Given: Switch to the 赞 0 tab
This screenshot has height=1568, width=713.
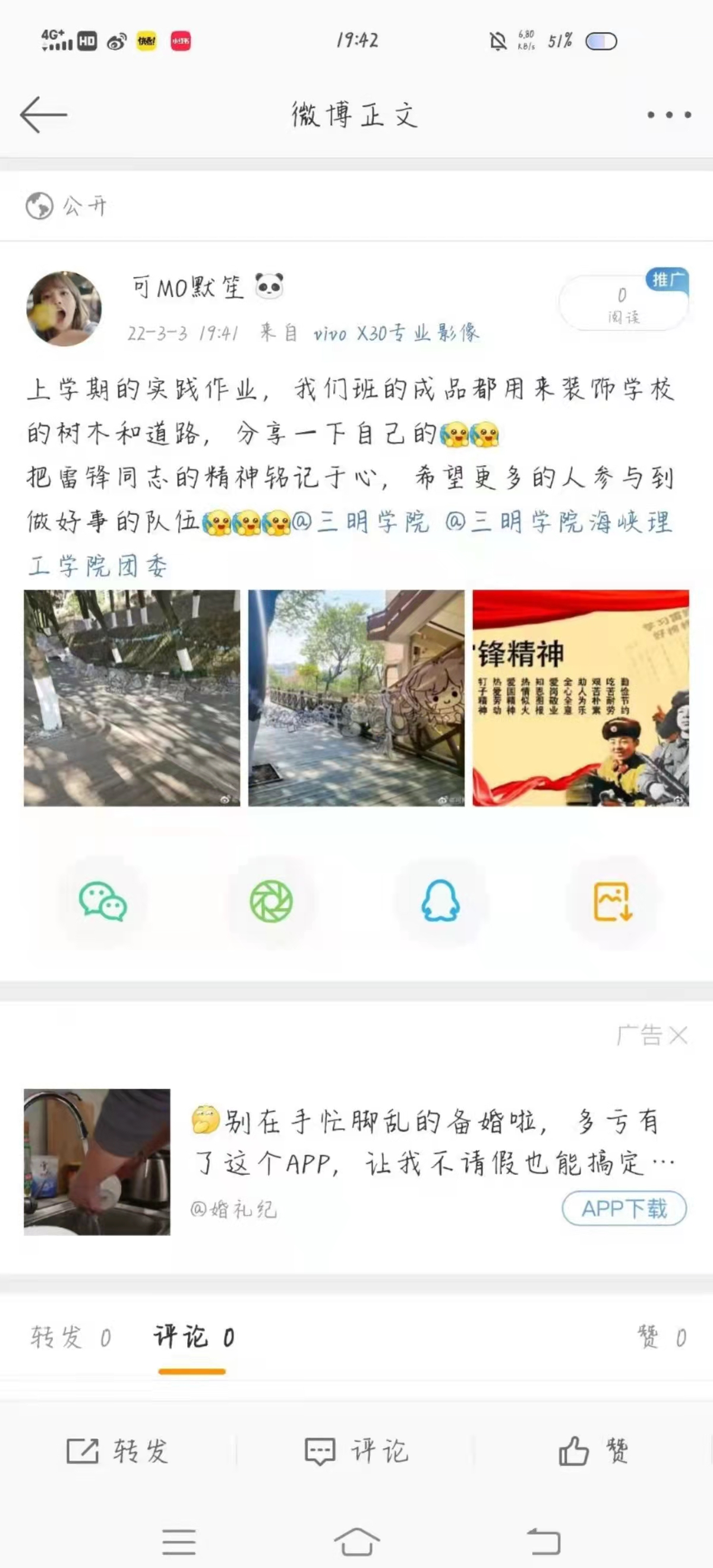Looking at the screenshot, I should tap(661, 1338).
